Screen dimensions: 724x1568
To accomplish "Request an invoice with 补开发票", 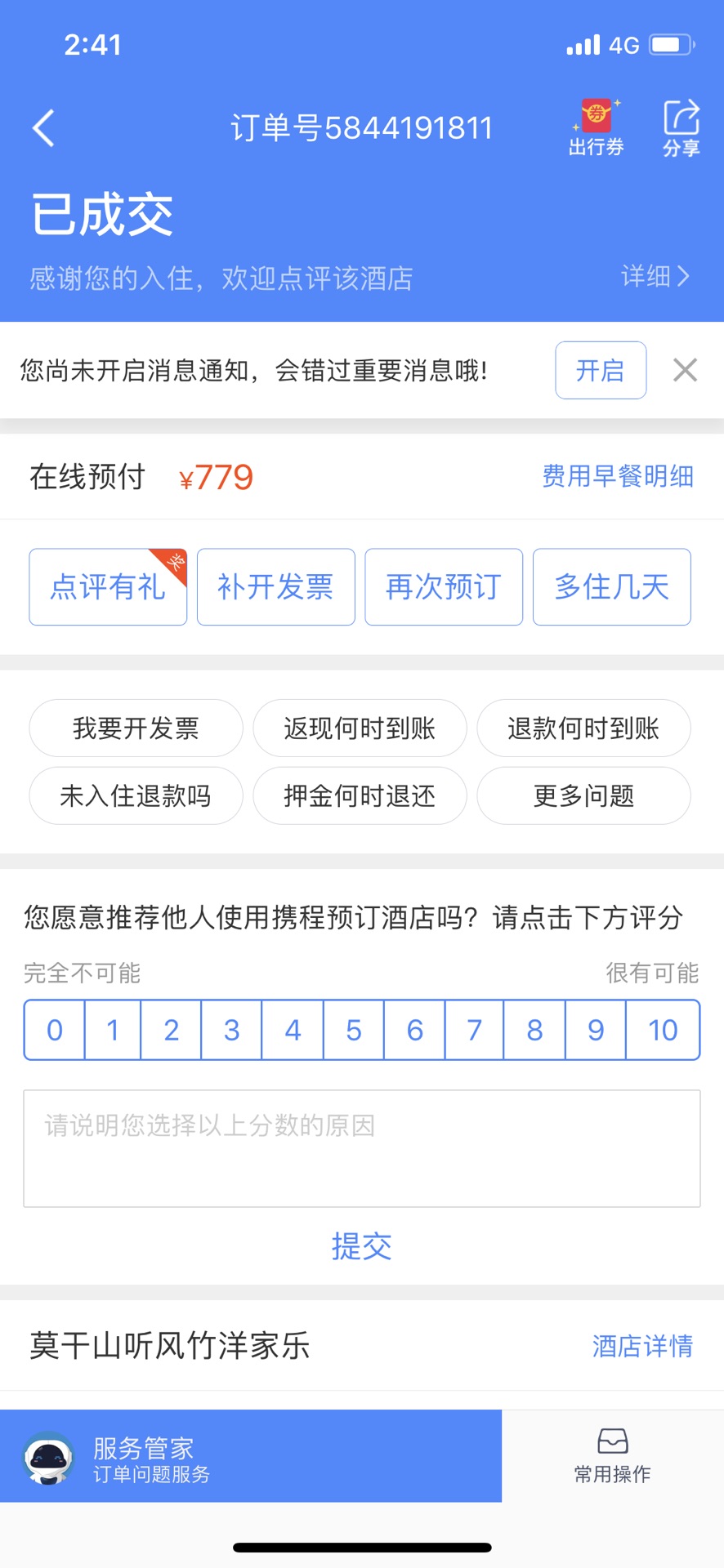I will pyautogui.click(x=276, y=587).
